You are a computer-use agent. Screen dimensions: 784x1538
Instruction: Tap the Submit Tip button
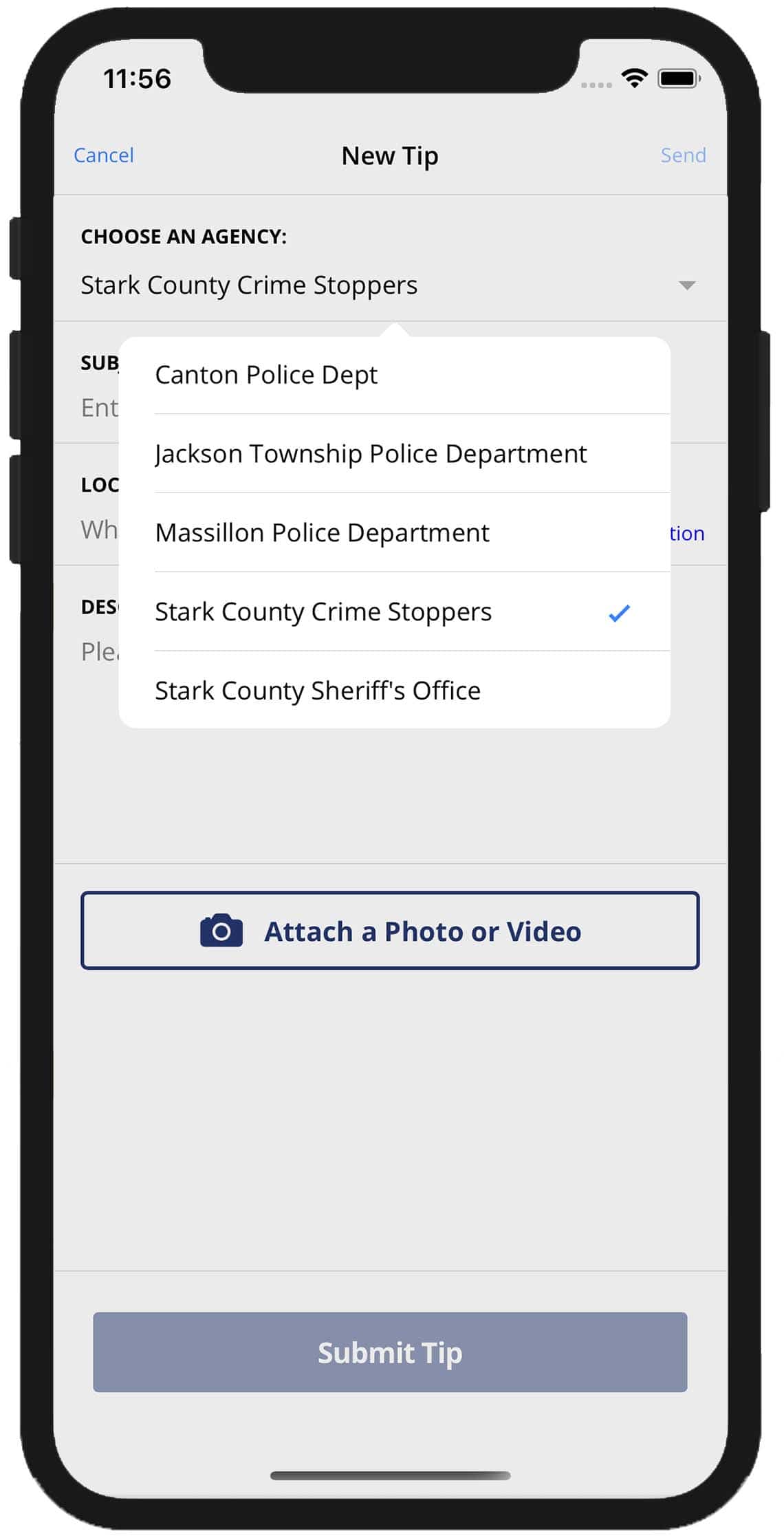click(x=390, y=1352)
